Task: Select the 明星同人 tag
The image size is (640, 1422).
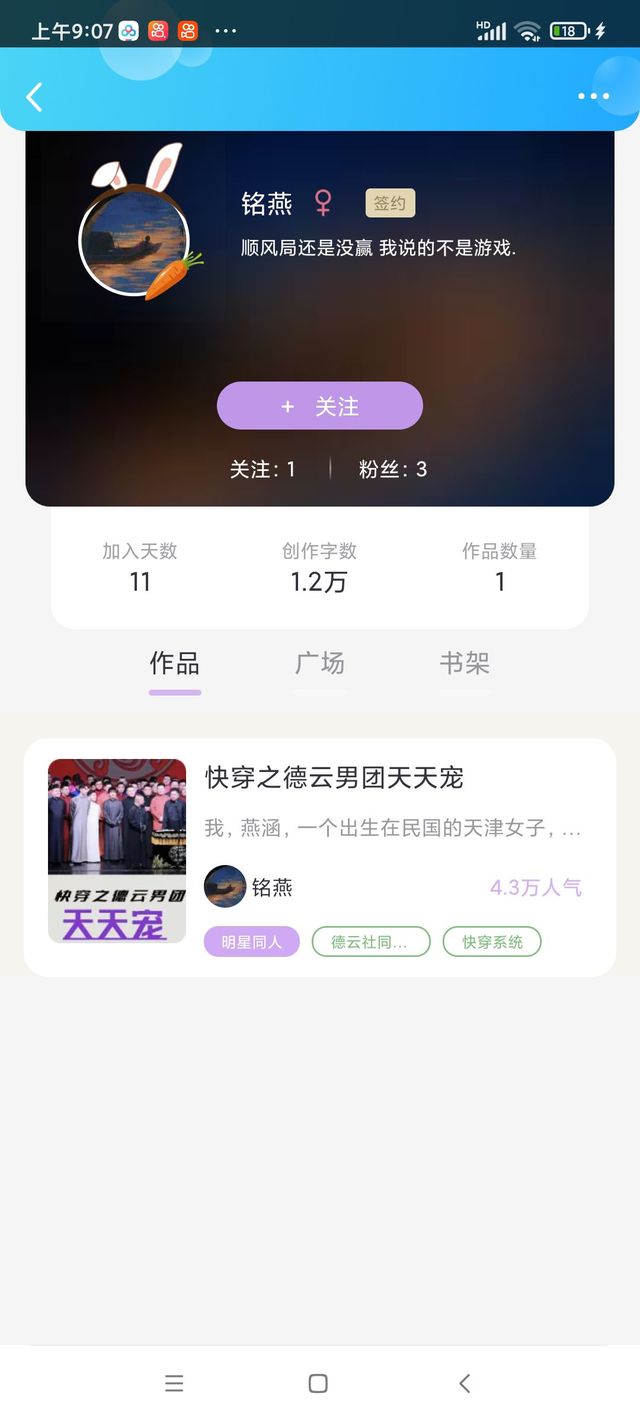Action: pyautogui.click(x=252, y=942)
